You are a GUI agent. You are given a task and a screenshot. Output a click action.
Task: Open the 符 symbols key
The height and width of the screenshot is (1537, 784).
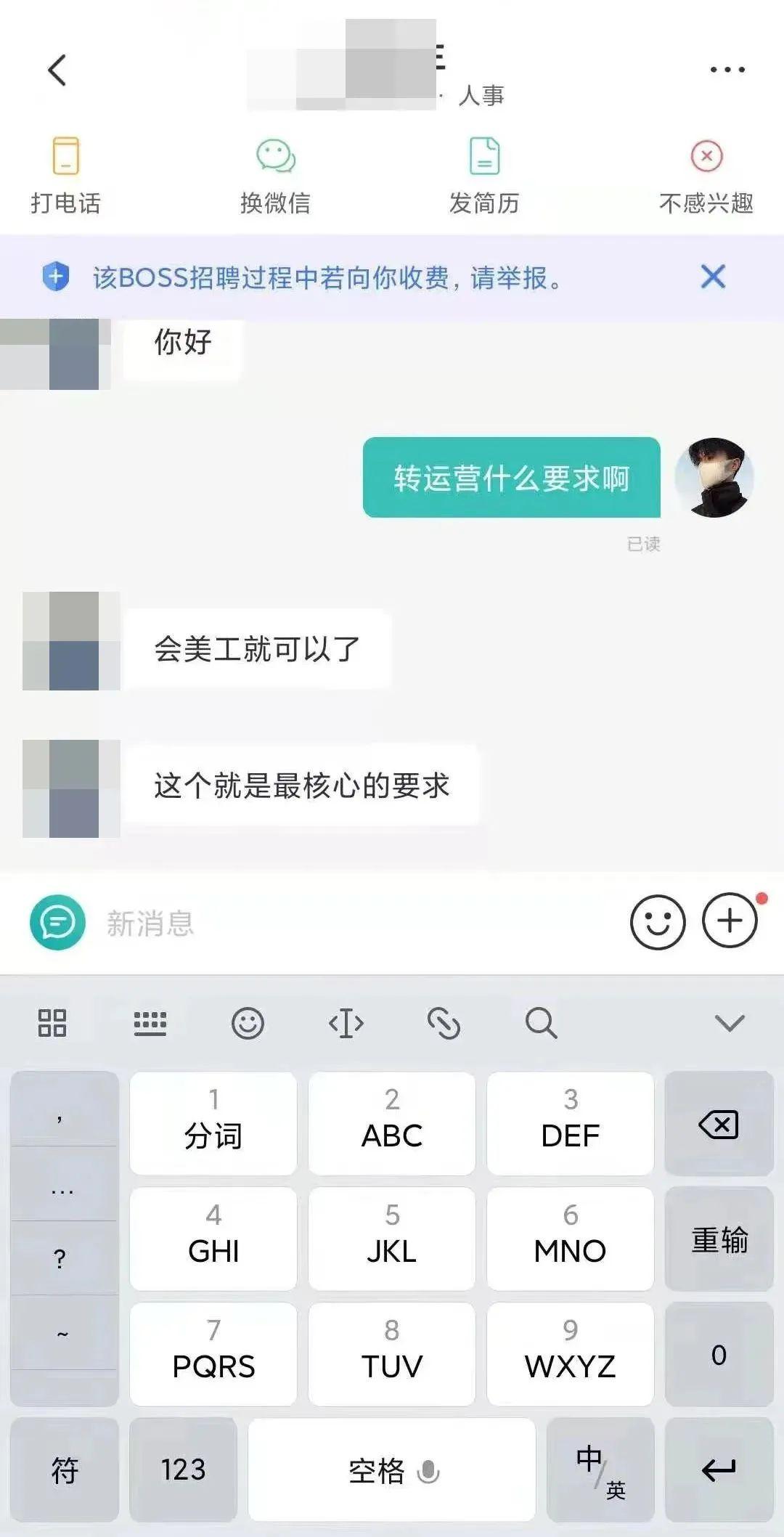65,1470
